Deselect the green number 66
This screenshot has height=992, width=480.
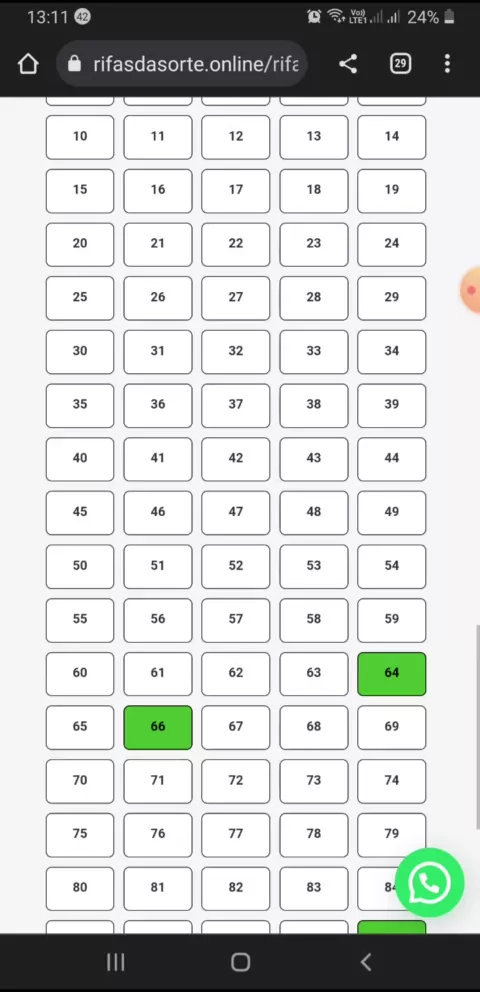(157, 728)
